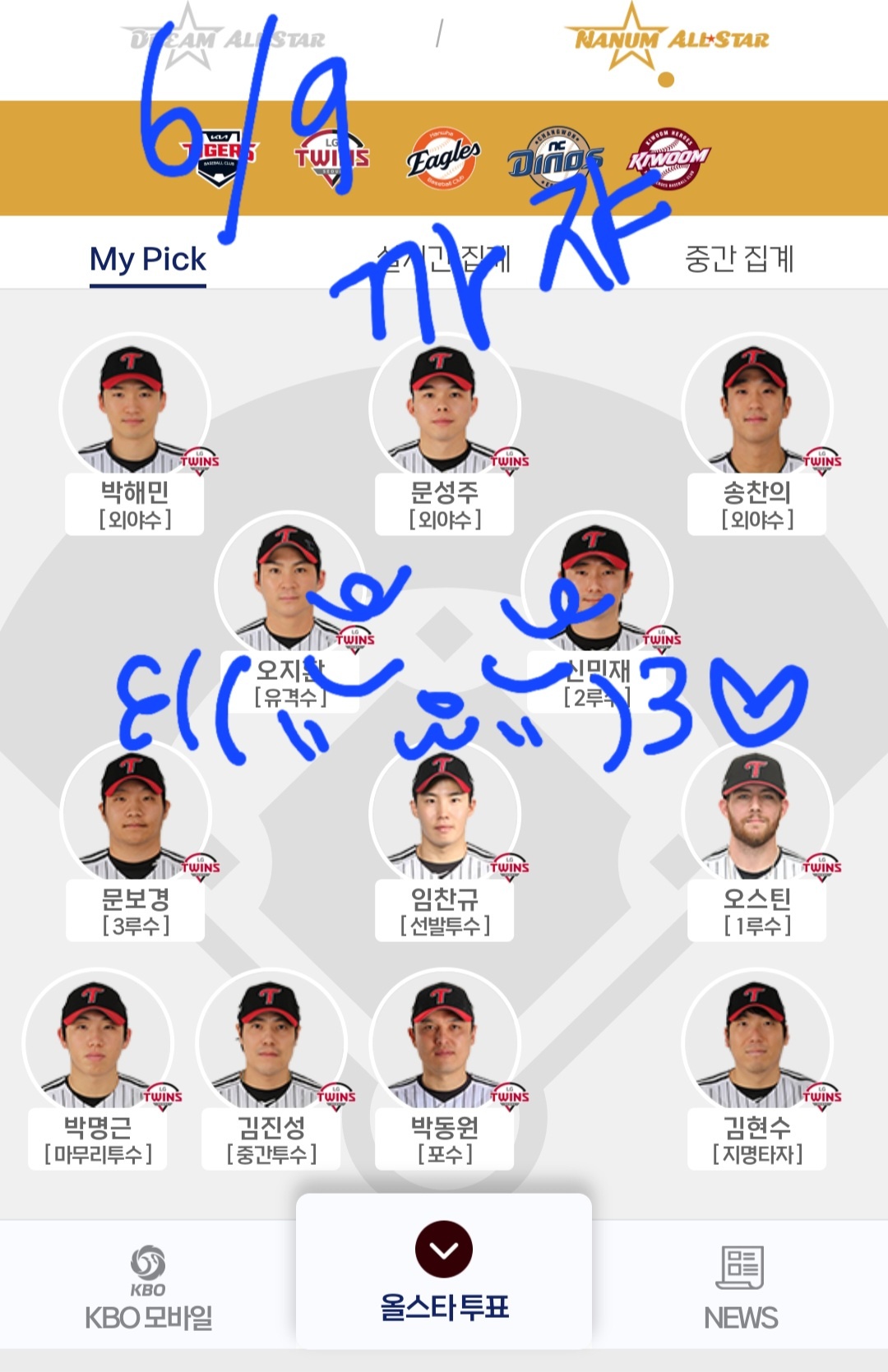Select the Kiwoom team logo

click(668, 158)
